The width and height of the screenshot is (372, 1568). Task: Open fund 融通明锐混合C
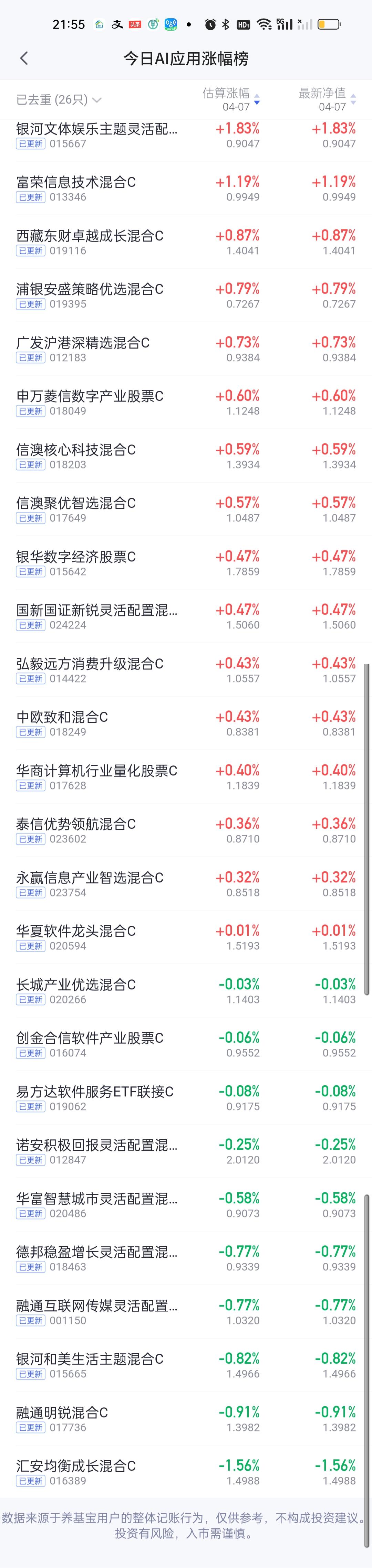pos(186,1419)
